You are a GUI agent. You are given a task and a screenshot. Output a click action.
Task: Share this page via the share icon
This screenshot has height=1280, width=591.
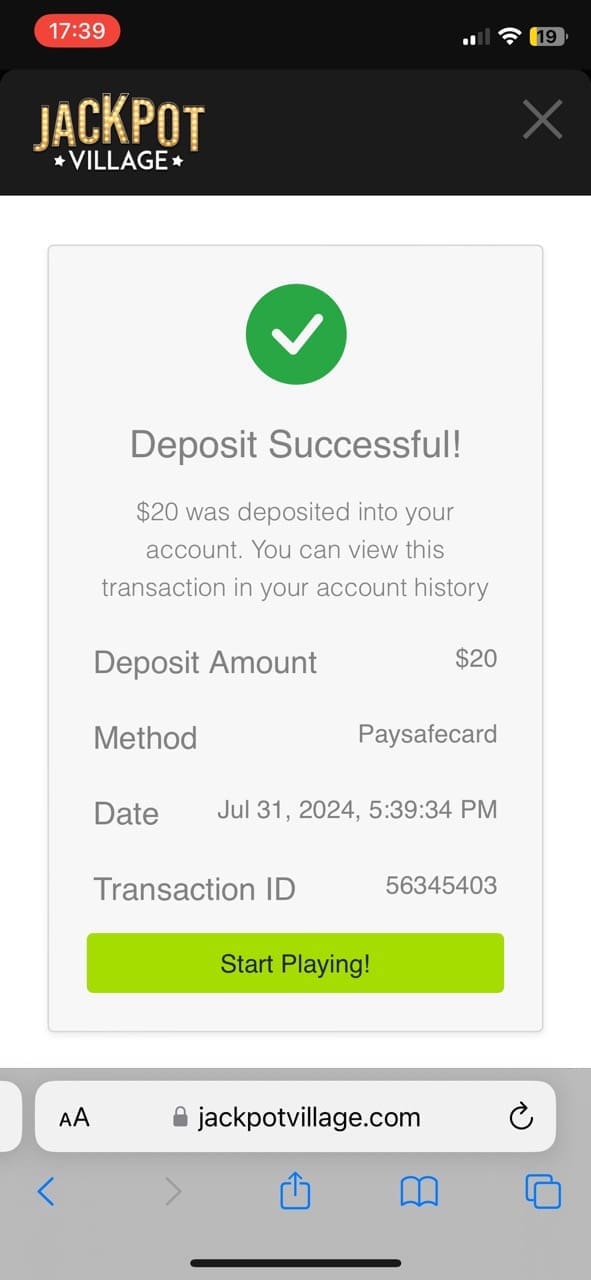click(x=295, y=1190)
